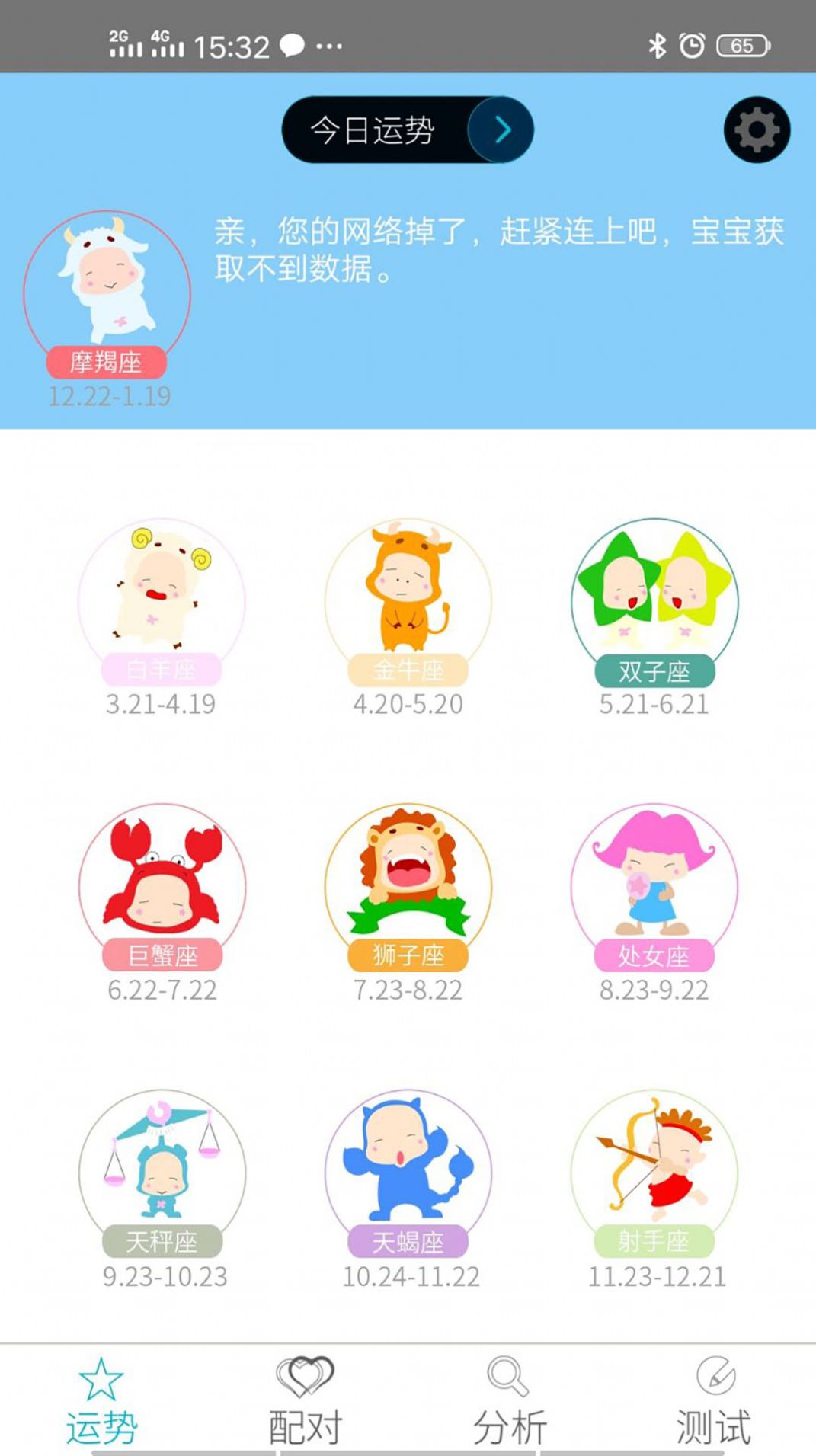816x1456 pixels.
Task: Select the 白羊座 Aries zodiac icon
Action: (x=162, y=602)
